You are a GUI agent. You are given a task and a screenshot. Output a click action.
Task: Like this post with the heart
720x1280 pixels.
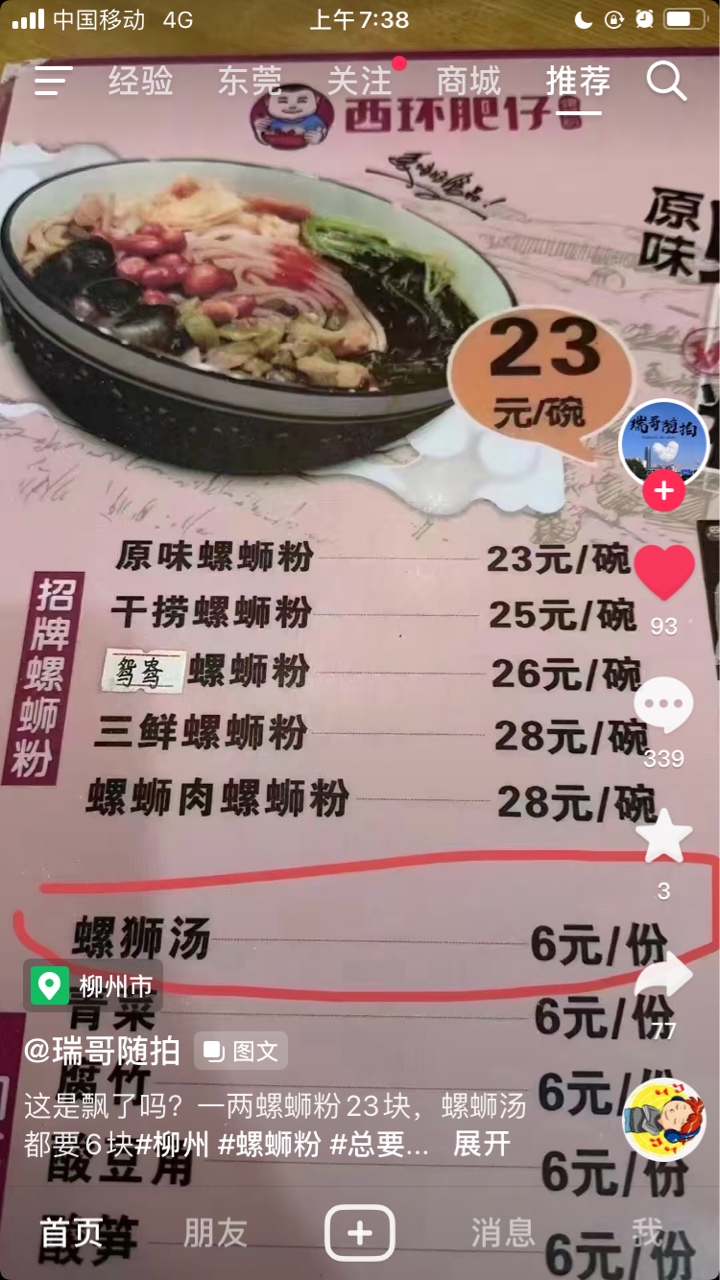(x=663, y=574)
